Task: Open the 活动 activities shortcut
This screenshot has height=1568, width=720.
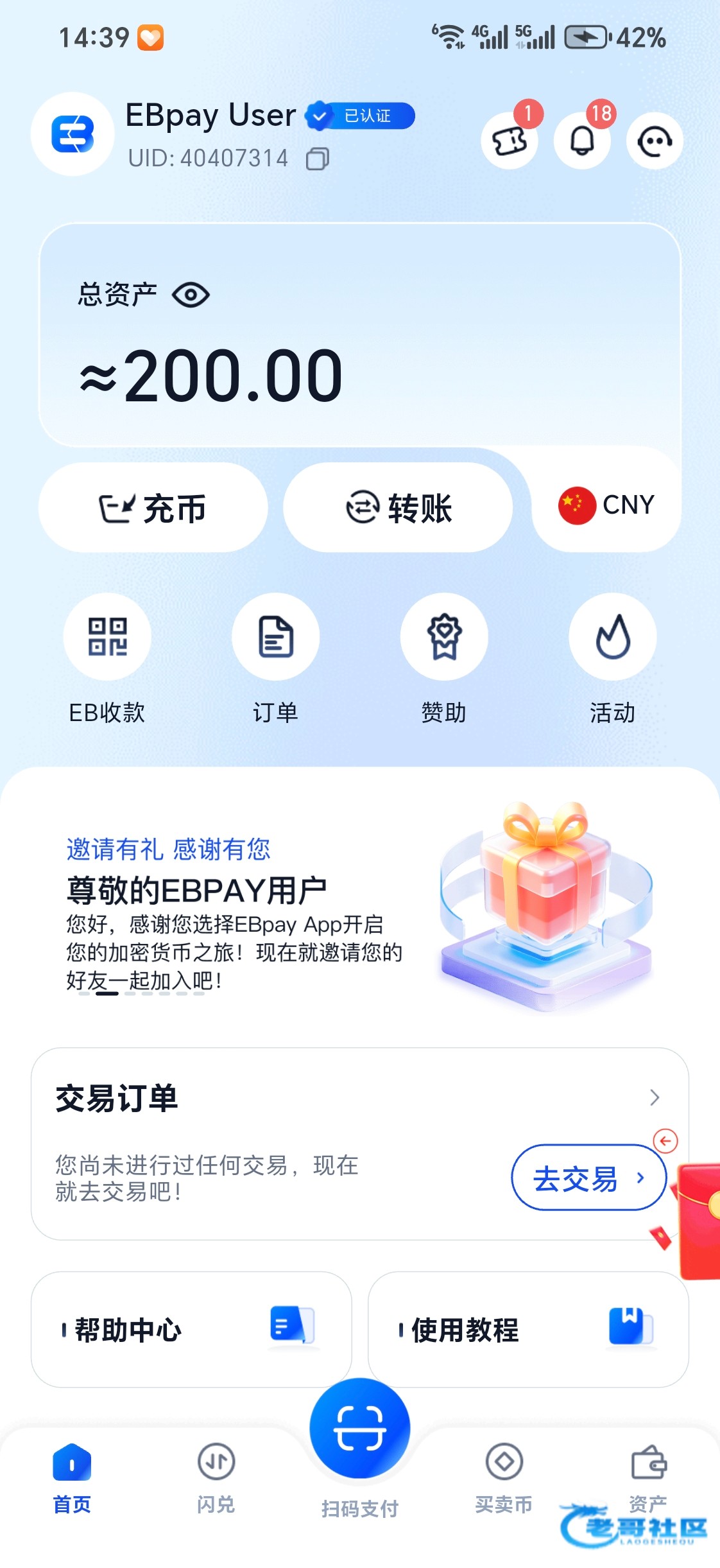Action: coord(613,659)
